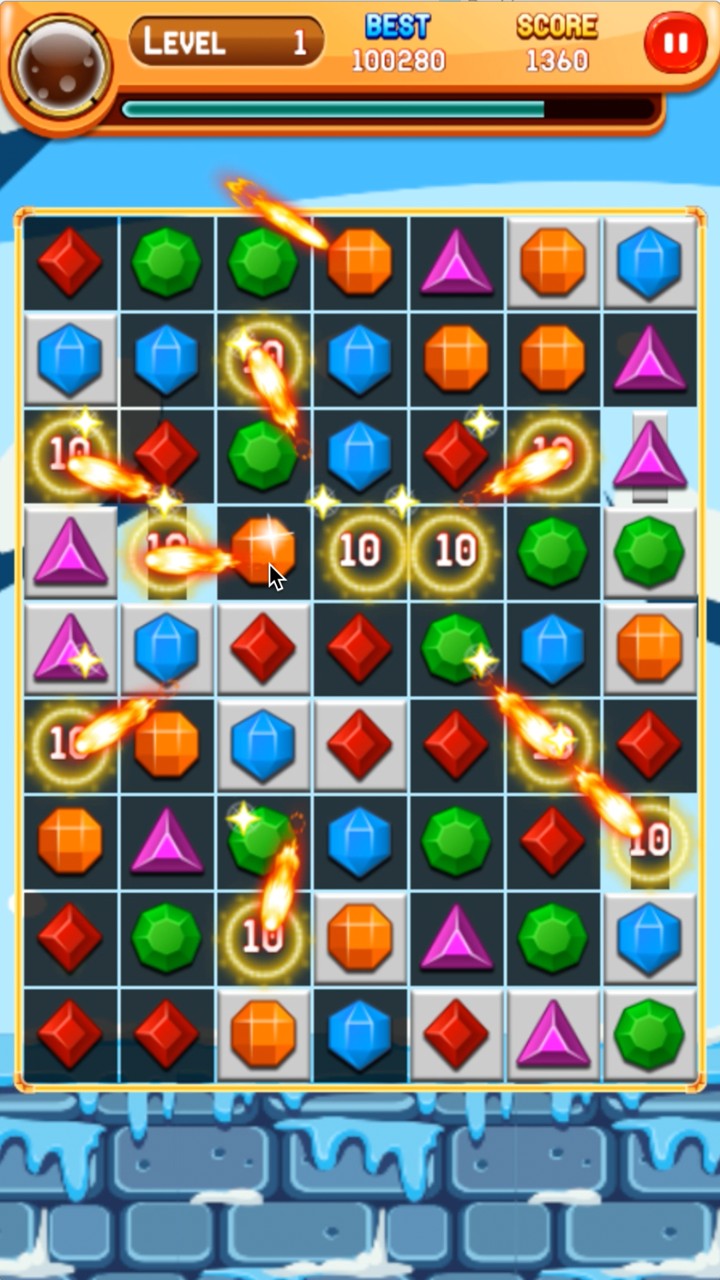Tap the orange gem under the mouse cursor

(261, 550)
